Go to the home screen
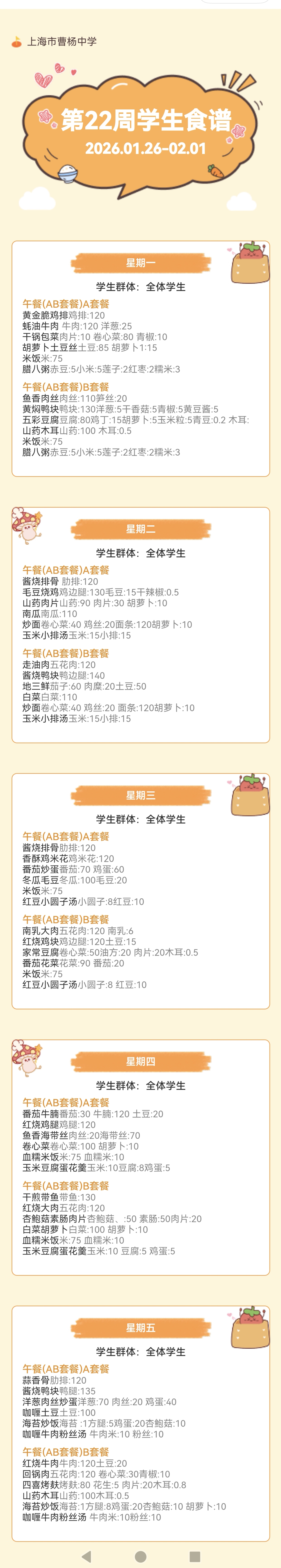Viewport: 281px width, 1568px height. (x=141, y=1556)
